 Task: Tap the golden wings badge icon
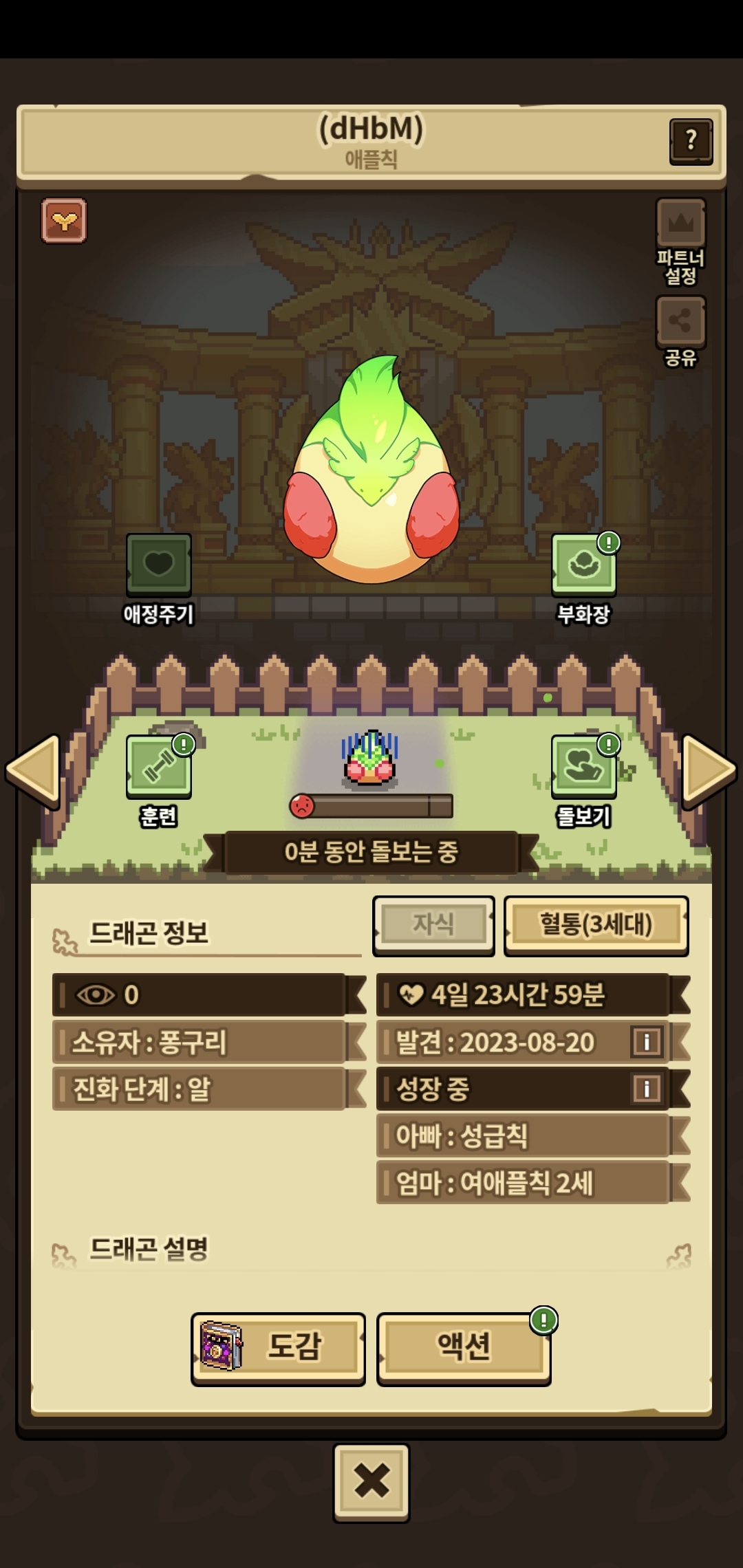[64, 221]
